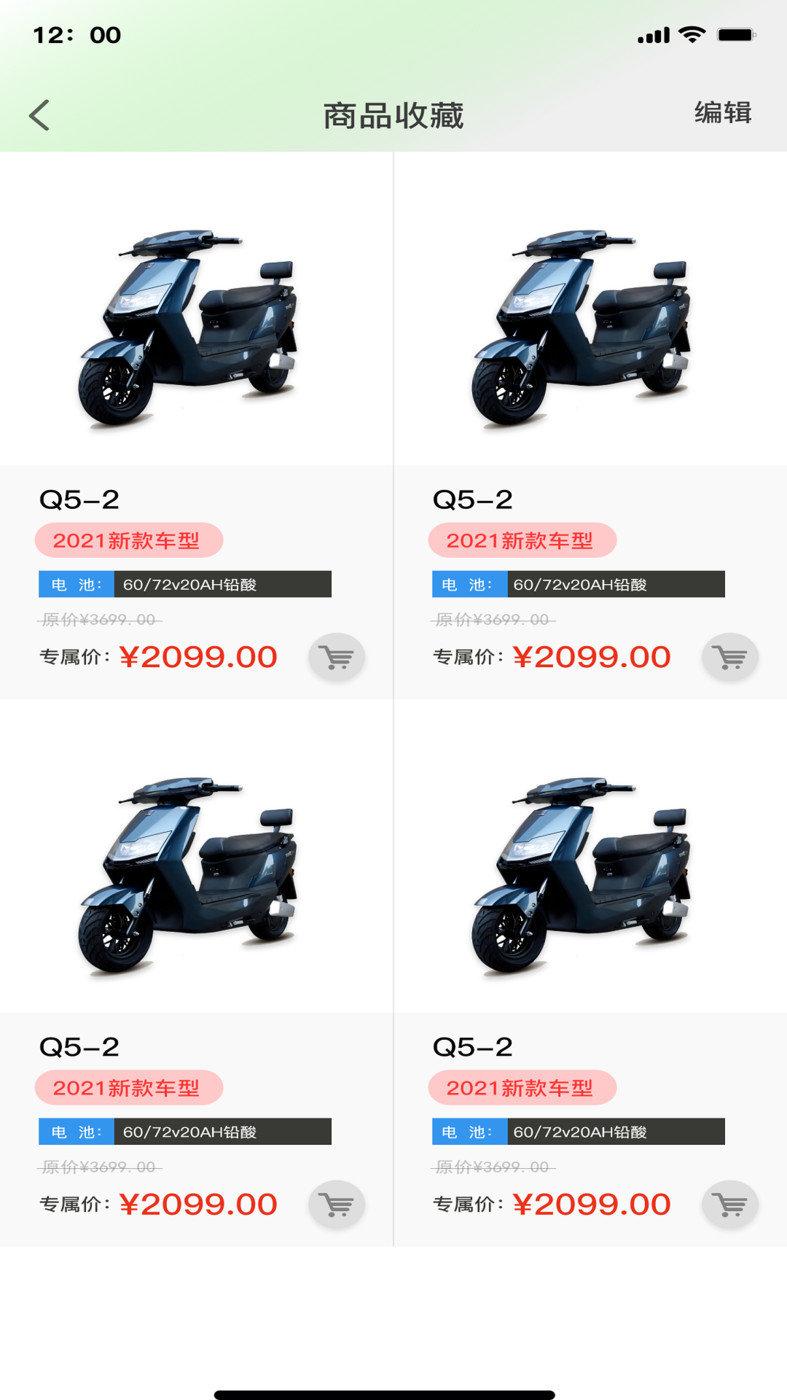The height and width of the screenshot is (1400, 787).
Task: Click the shopping cart icon on top-left Q5-2 product
Action: coord(338,657)
